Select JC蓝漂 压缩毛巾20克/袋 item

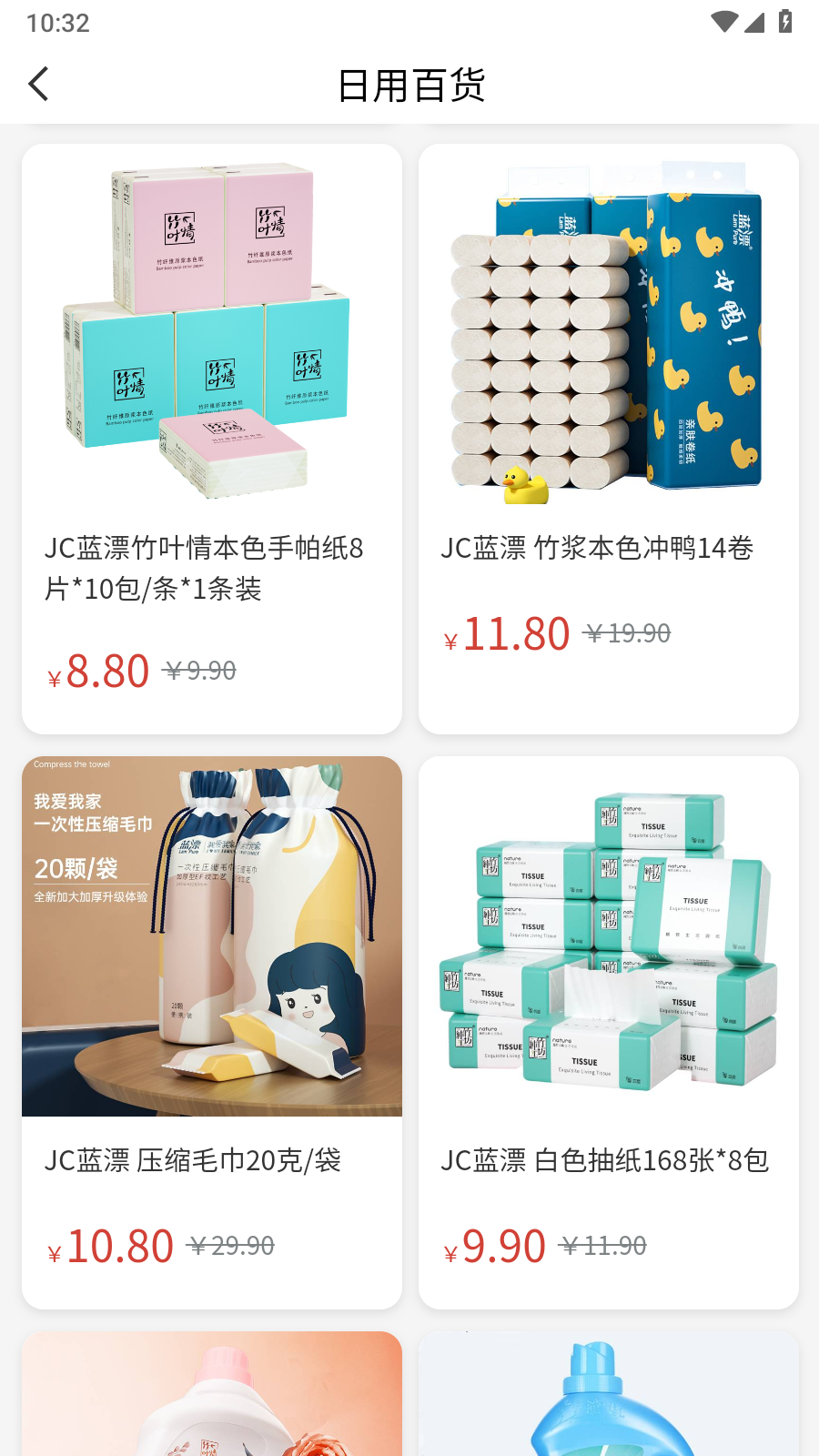212,1032
